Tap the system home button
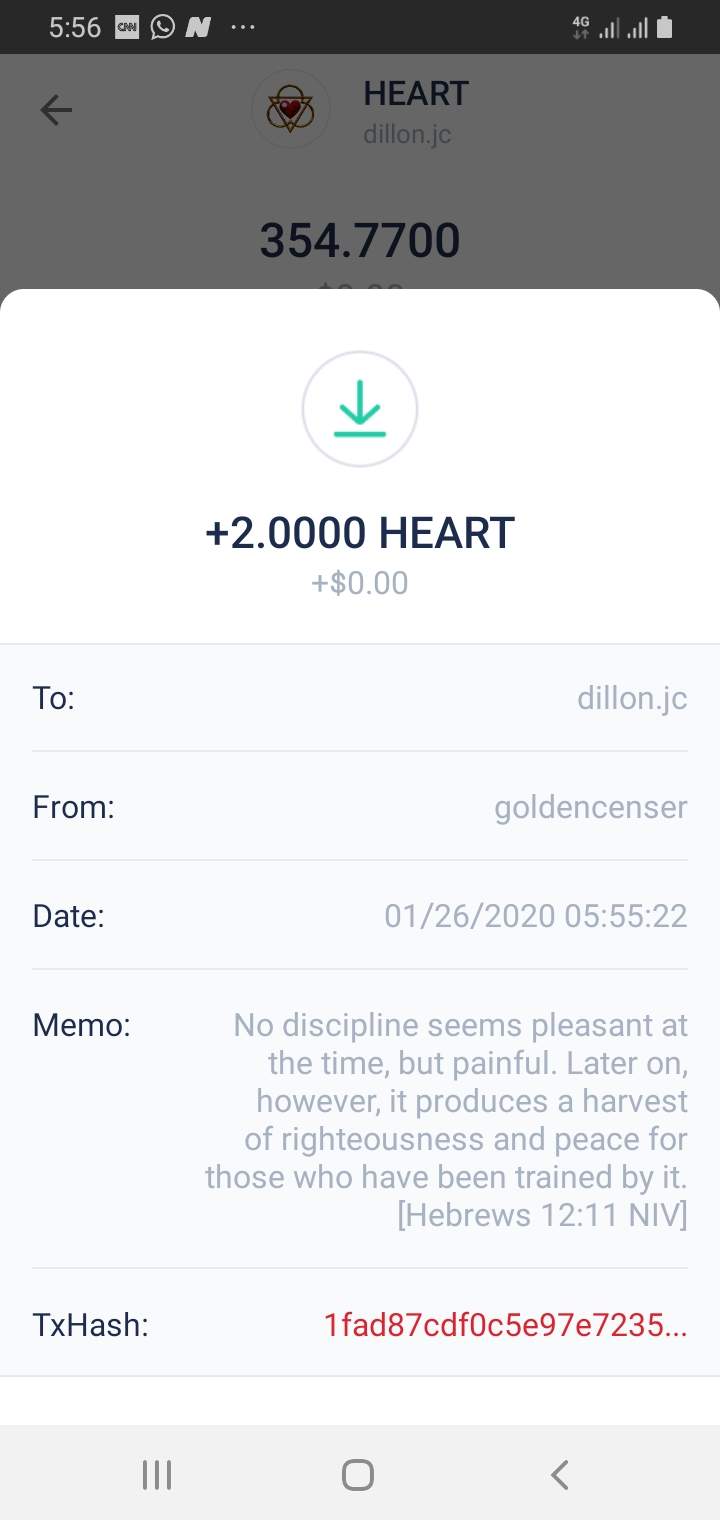720x1520 pixels. 358,1474
